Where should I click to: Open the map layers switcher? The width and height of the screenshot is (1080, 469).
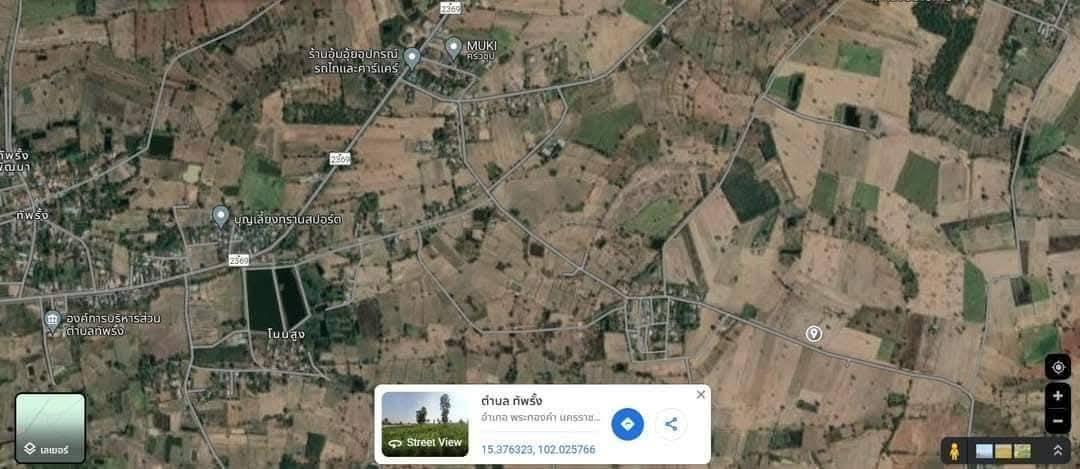coord(50,427)
